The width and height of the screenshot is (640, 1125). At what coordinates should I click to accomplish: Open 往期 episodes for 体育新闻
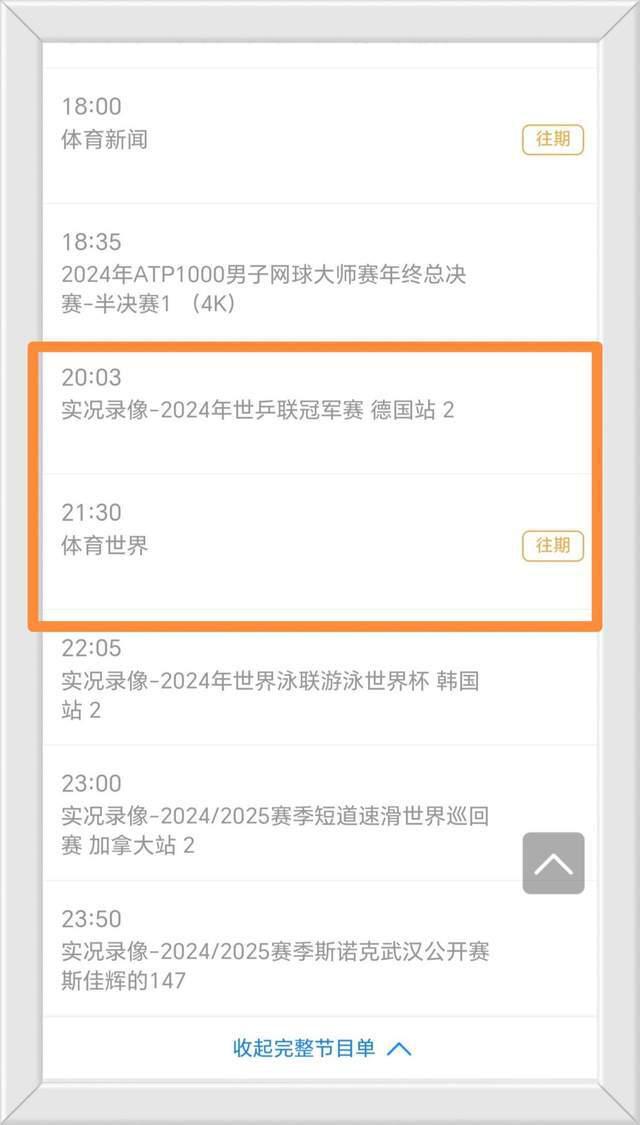pyautogui.click(x=552, y=139)
